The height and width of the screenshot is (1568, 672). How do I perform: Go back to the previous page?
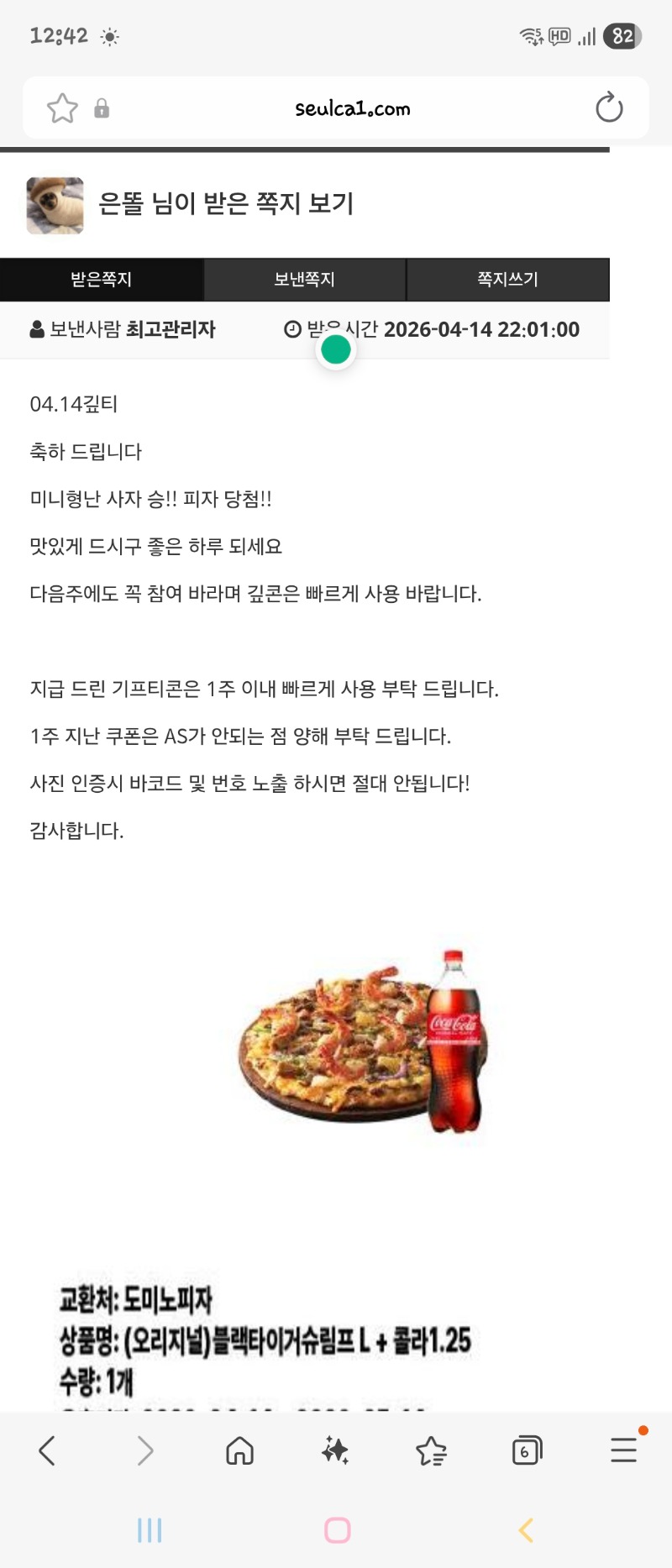point(48,1450)
